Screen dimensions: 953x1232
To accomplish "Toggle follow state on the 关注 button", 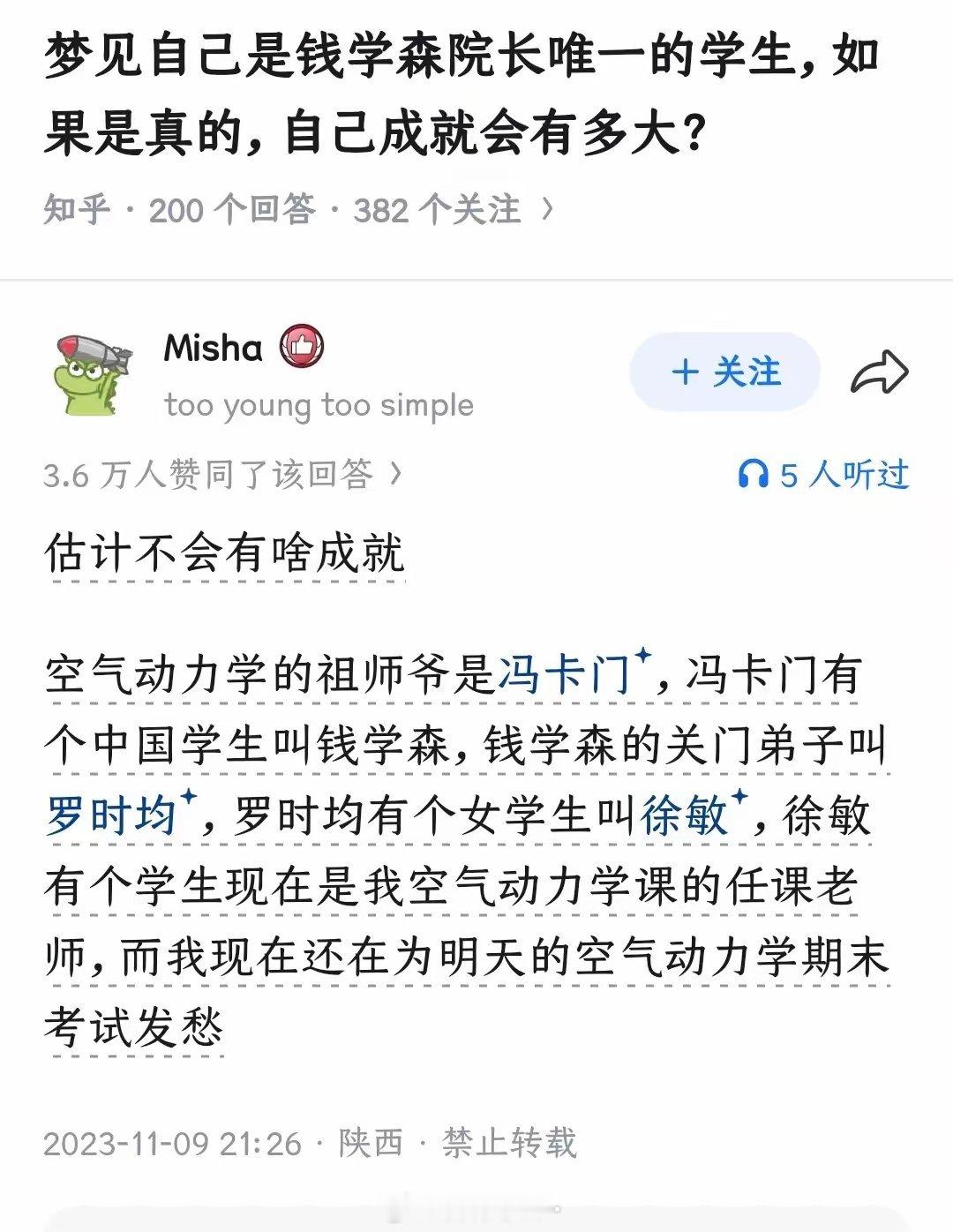I will coord(724,372).
